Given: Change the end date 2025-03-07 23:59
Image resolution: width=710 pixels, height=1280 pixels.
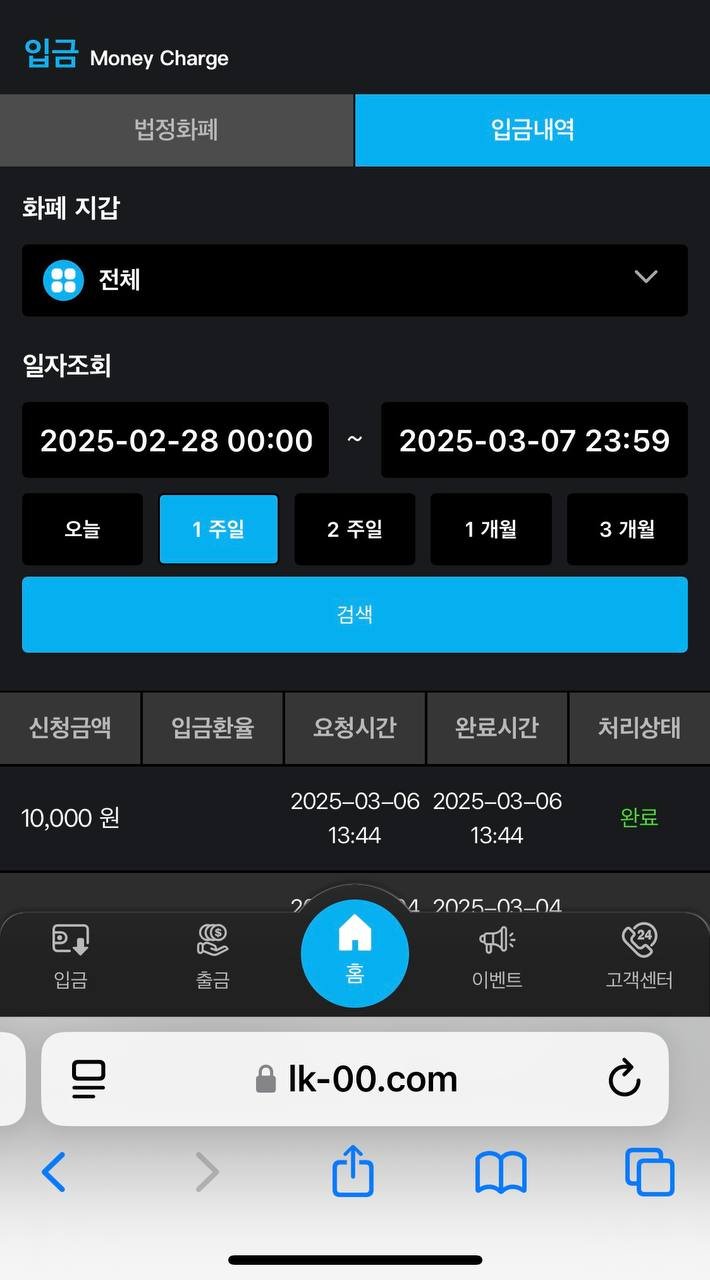Looking at the screenshot, I should click(x=534, y=440).
